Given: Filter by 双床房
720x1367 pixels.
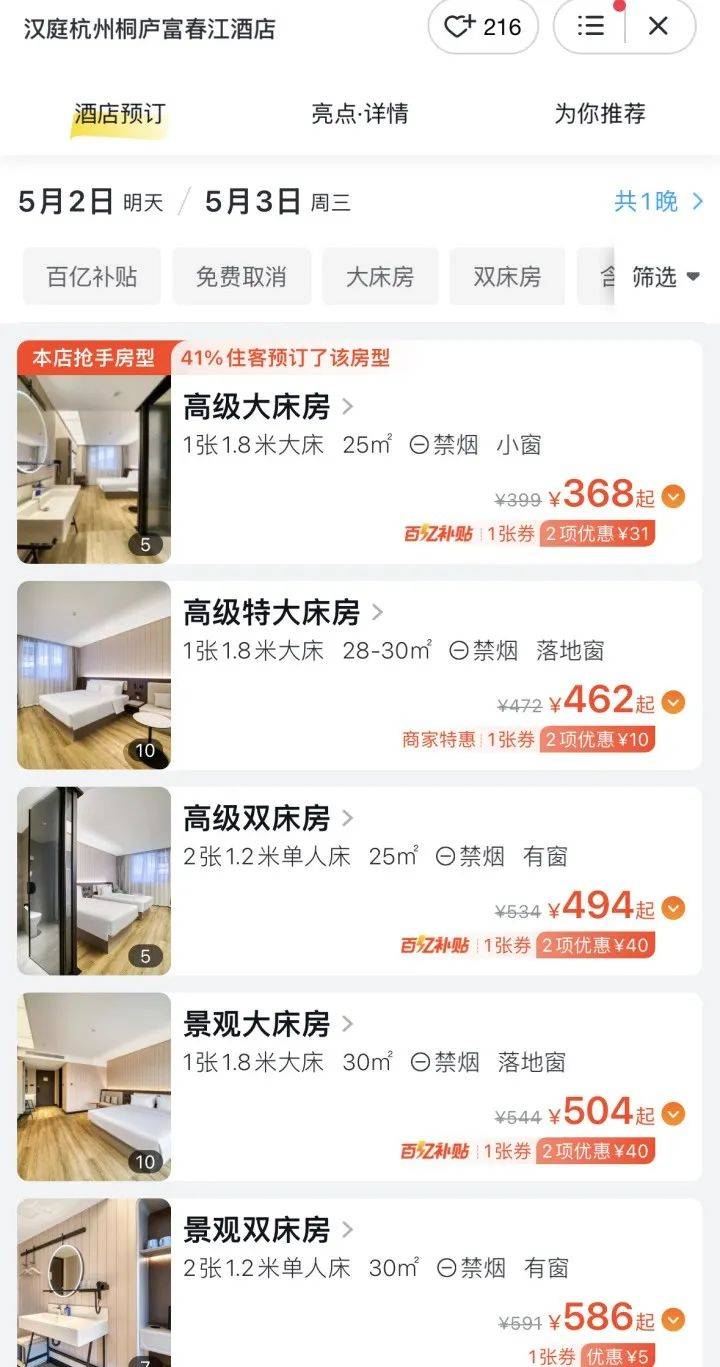Looking at the screenshot, I should 507,276.
